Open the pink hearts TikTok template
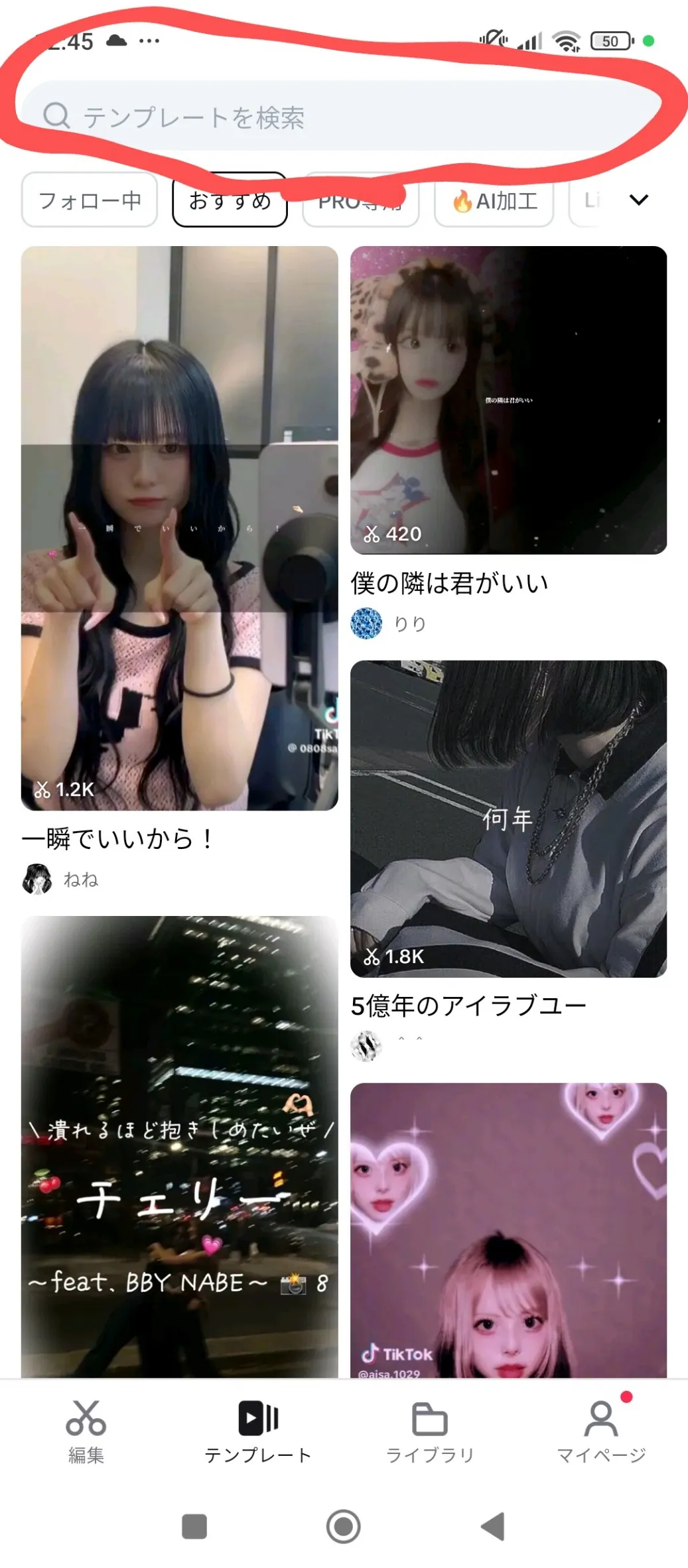This screenshot has height=1568, width=688. coord(508,1230)
